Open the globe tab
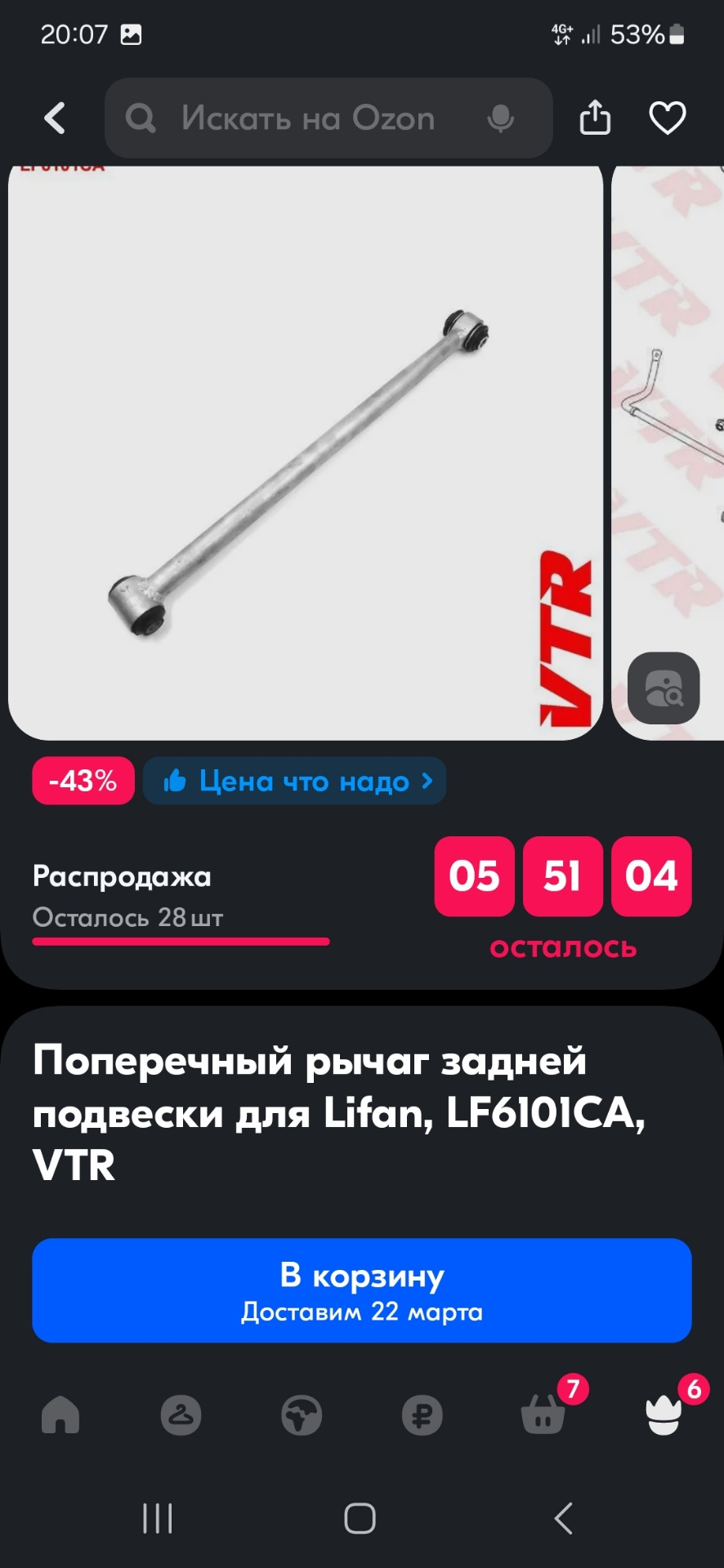Viewport: 724px width, 1568px height. [302, 1414]
